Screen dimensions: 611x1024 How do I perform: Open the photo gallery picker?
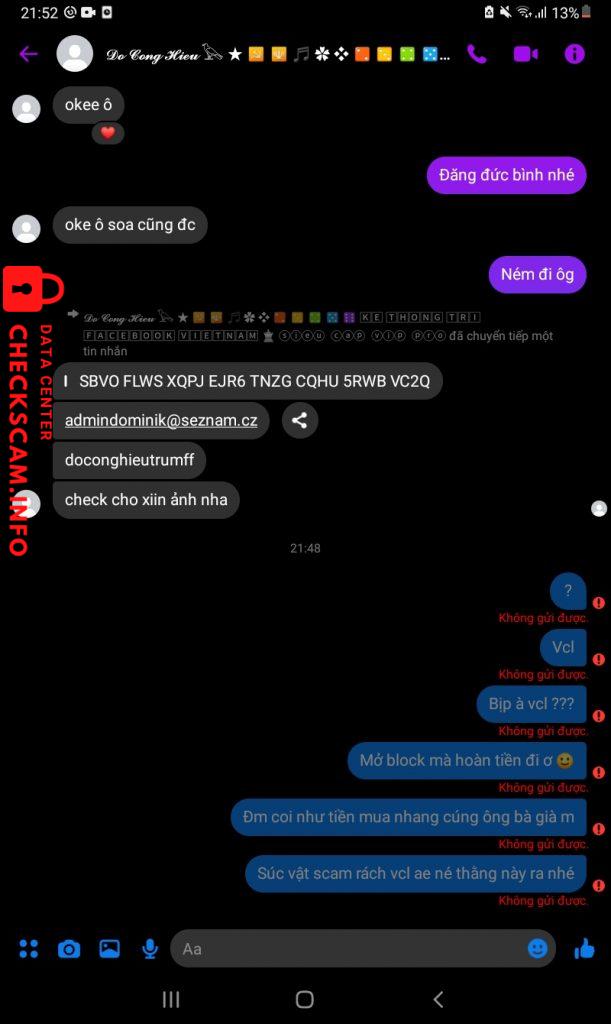click(x=109, y=948)
